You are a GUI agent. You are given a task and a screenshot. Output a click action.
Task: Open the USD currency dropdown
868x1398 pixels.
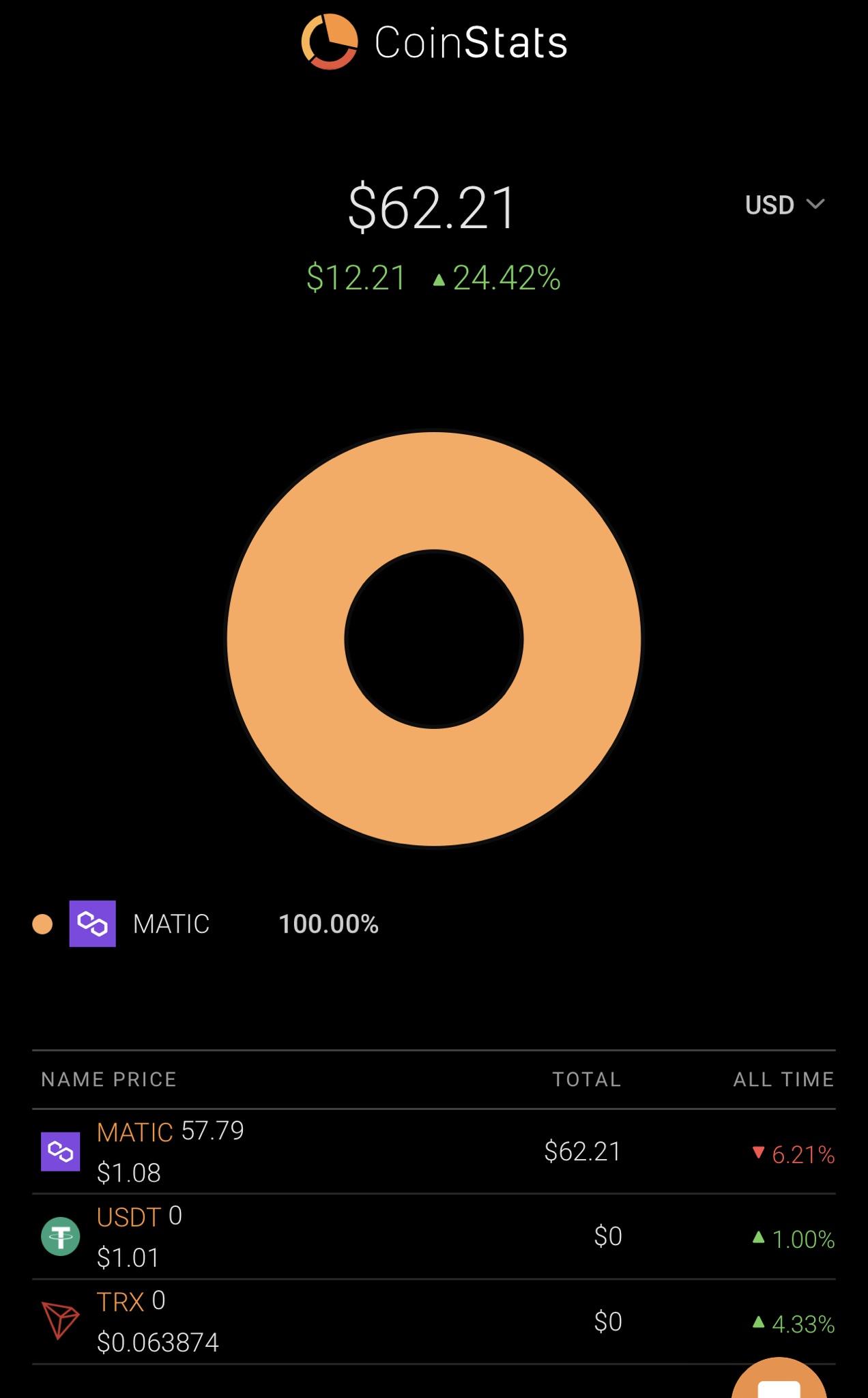coord(785,205)
